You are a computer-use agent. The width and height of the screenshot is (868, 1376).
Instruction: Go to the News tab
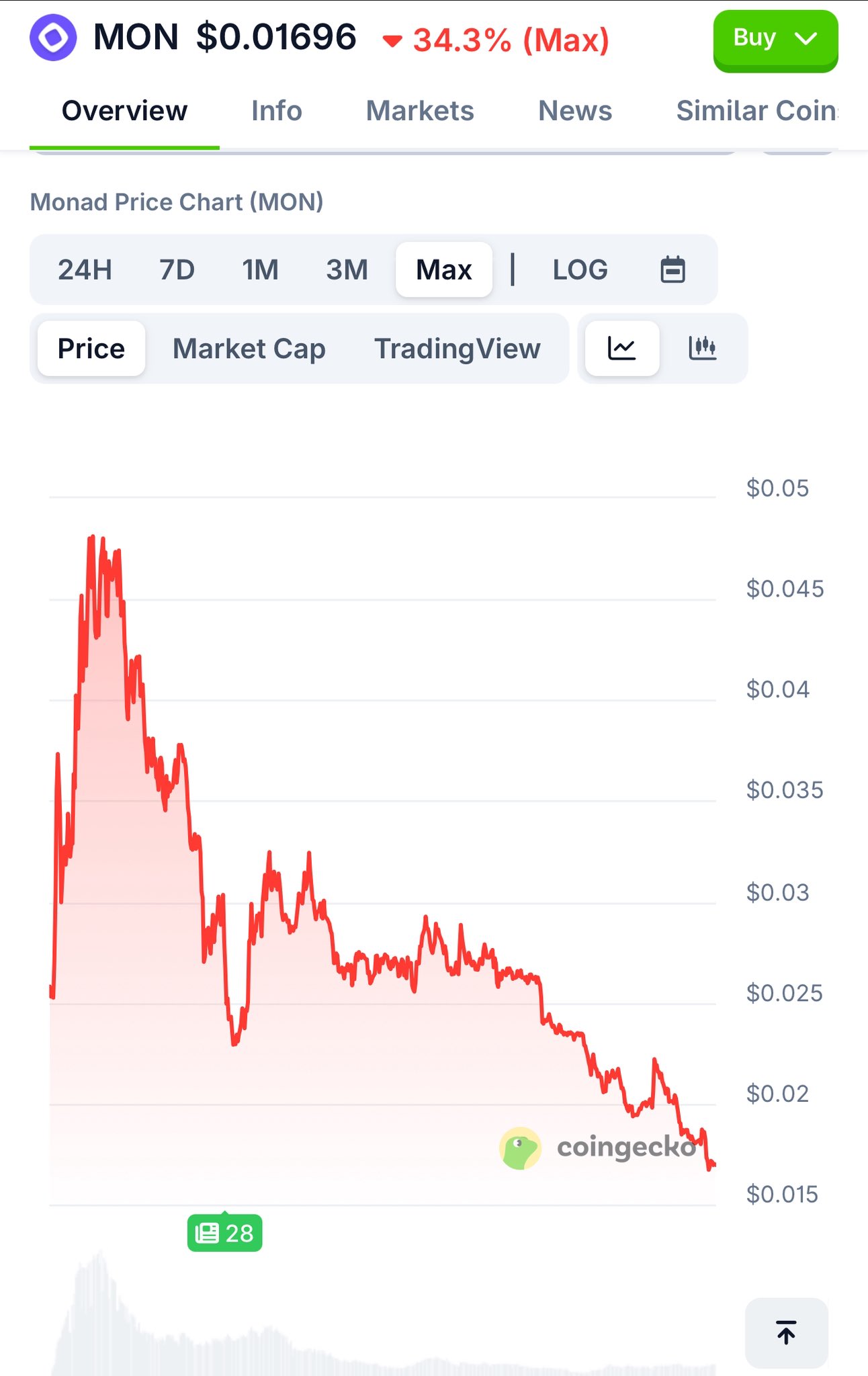[575, 111]
